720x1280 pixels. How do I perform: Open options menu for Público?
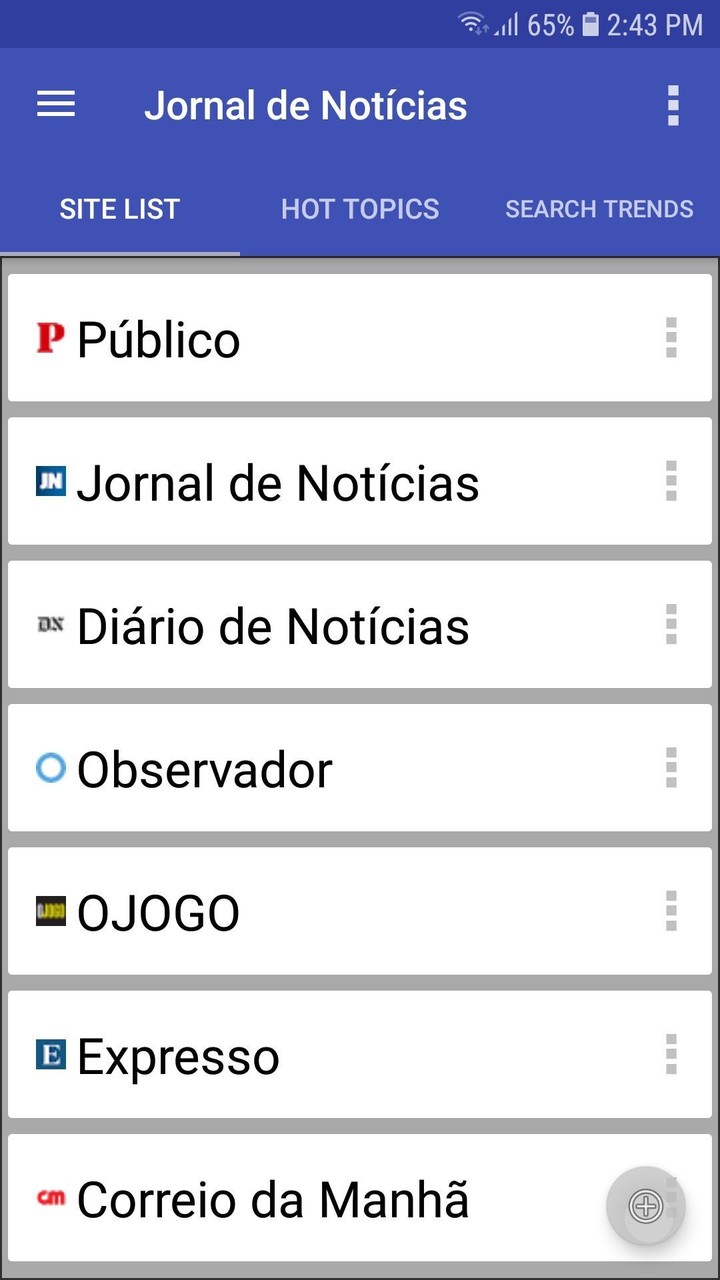tap(671, 337)
